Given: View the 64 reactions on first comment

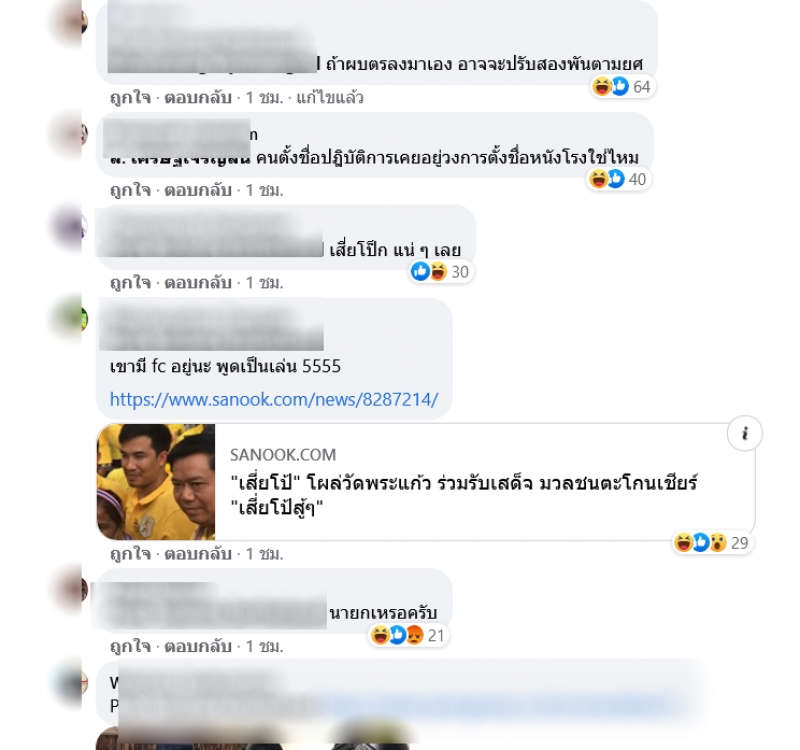Looking at the screenshot, I should click(x=623, y=87).
